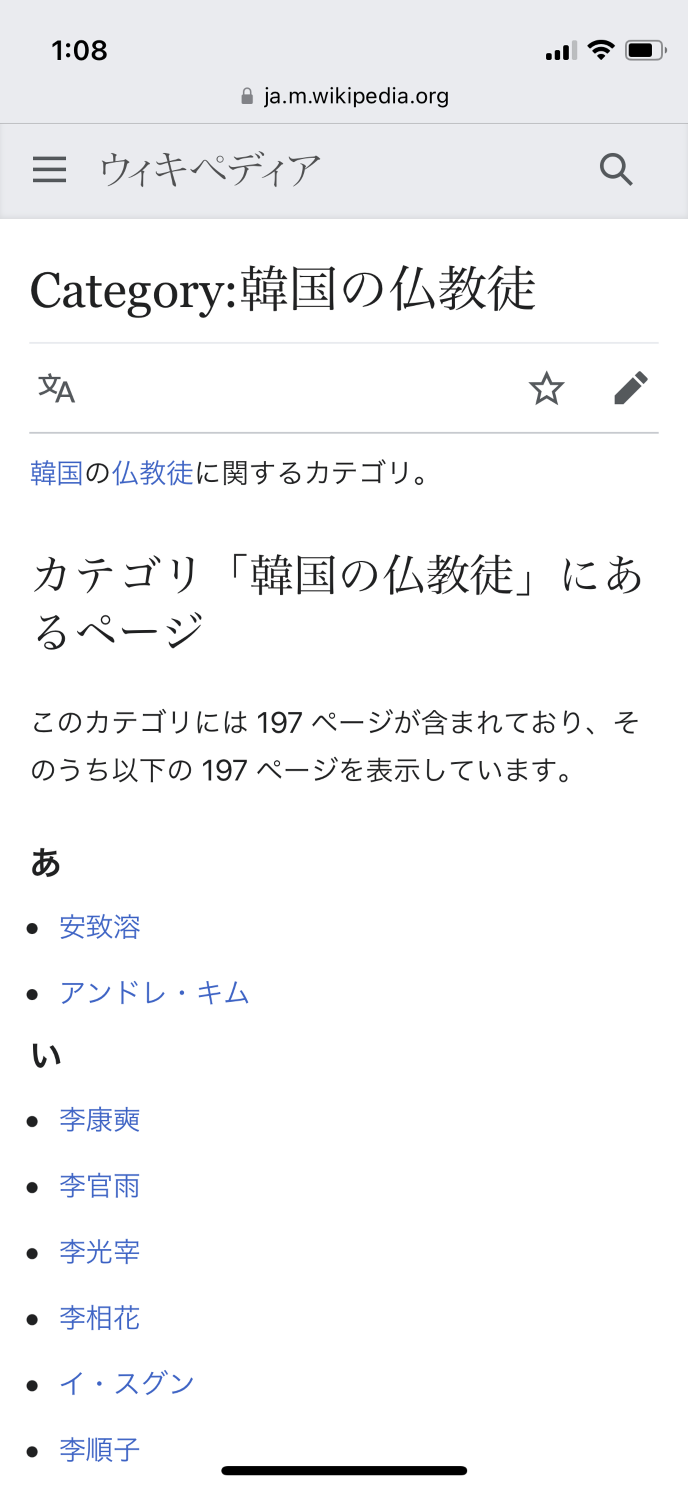Open the hamburger main menu
This screenshot has height=1490, width=688.
(x=49, y=170)
